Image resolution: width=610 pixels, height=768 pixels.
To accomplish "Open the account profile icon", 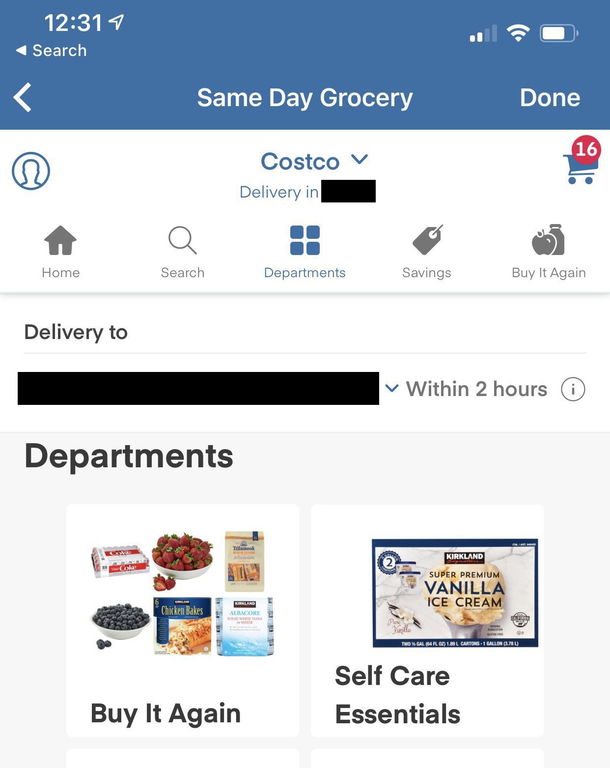I will tap(31, 171).
